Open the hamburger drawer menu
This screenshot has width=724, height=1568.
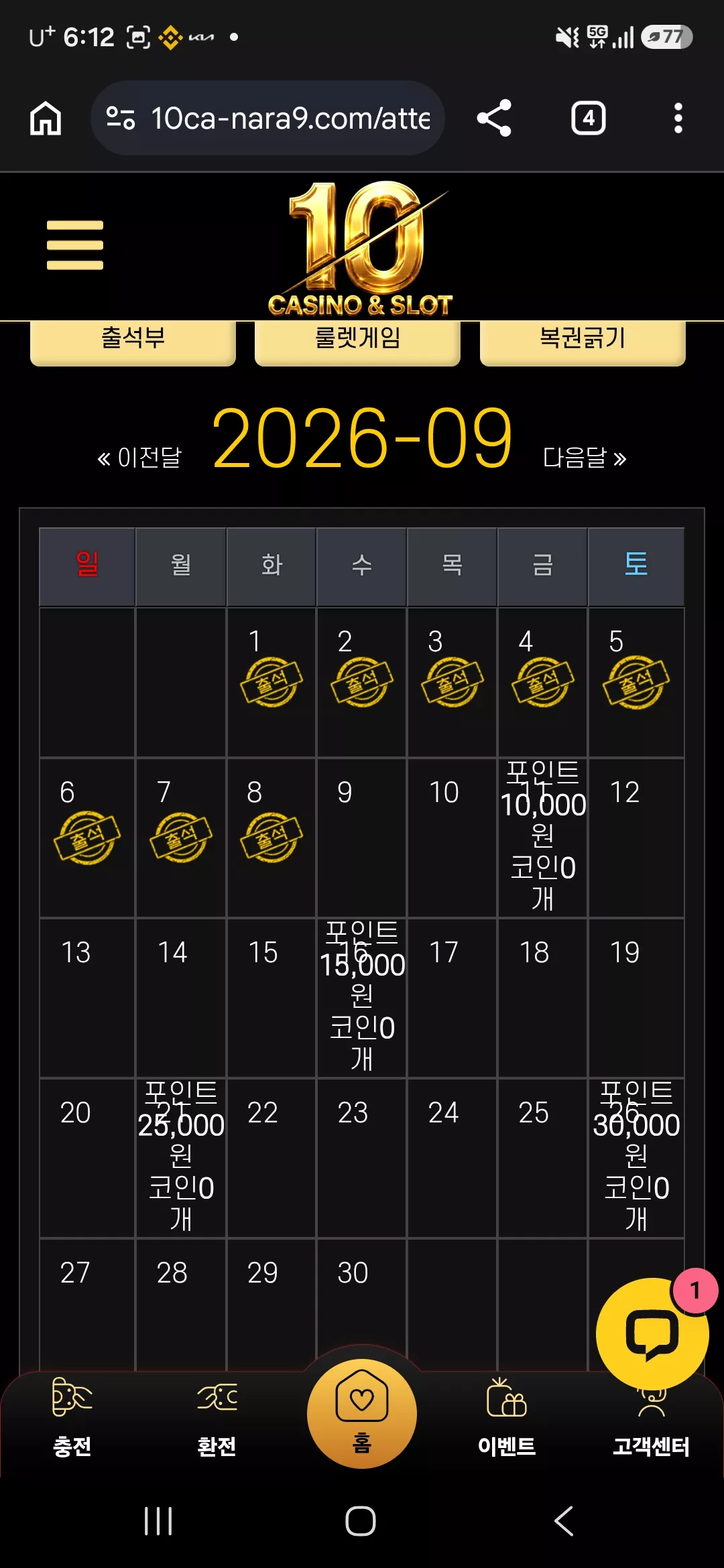75,245
